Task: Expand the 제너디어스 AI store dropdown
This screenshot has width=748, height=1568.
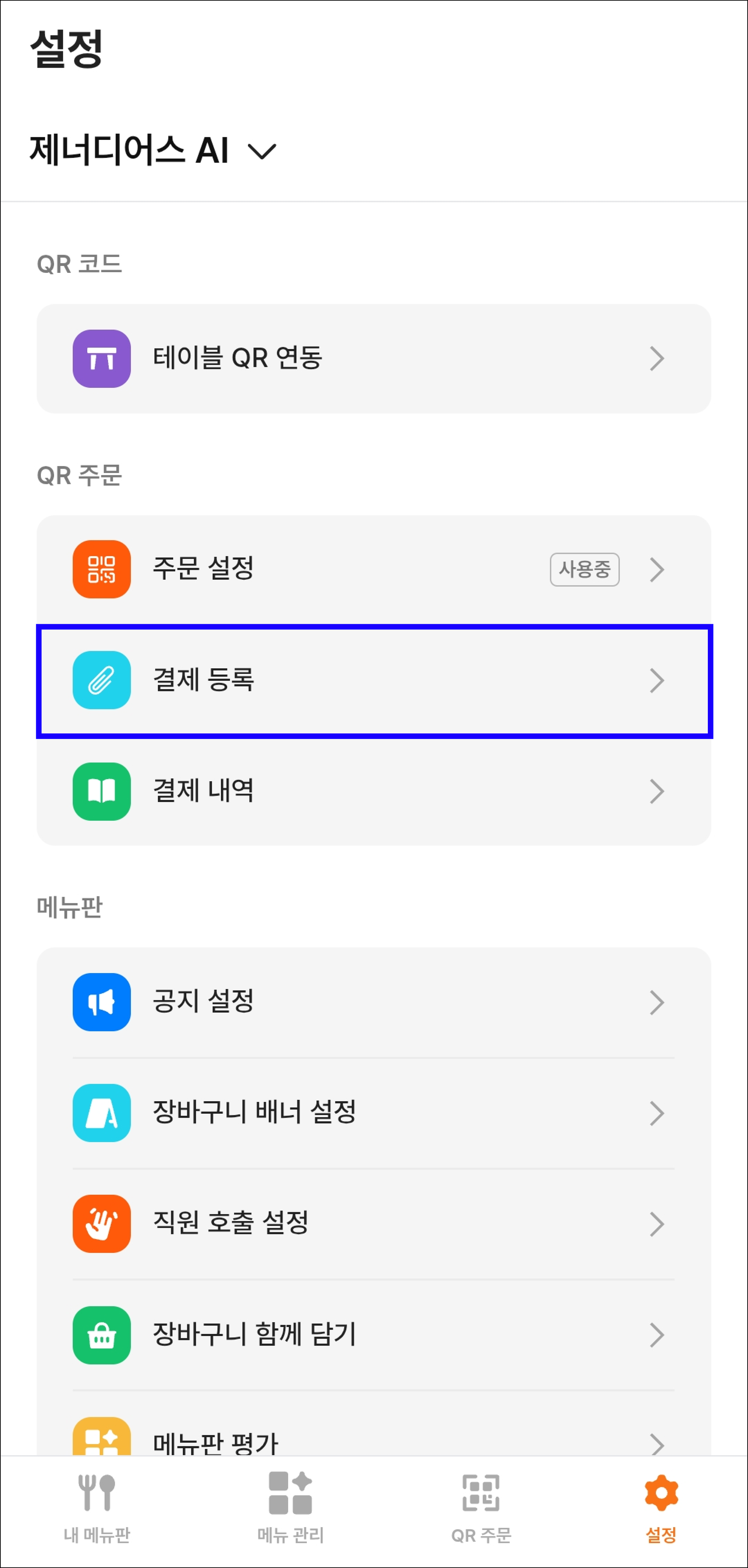Action: click(153, 150)
